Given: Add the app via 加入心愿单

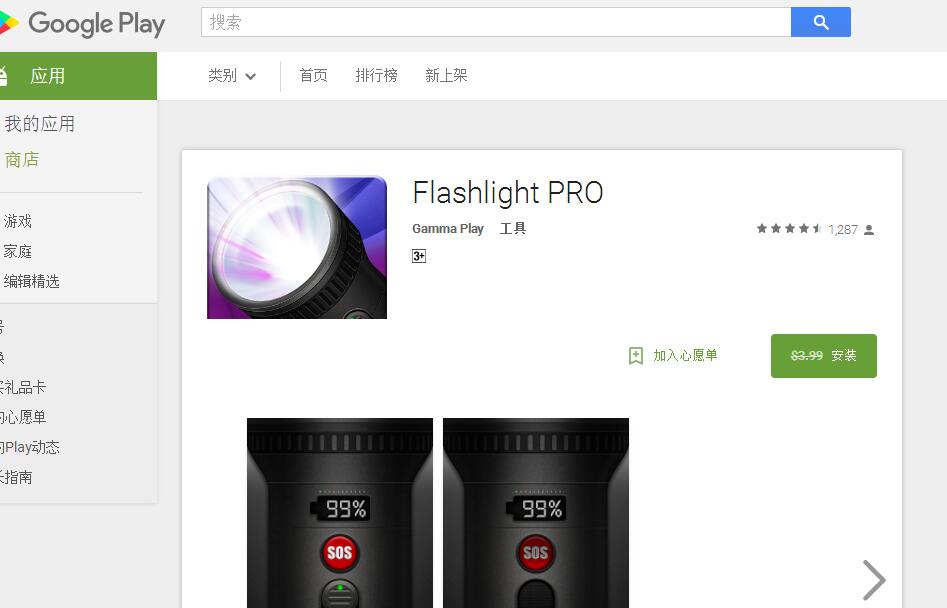Looking at the screenshot, I should click(673, 356).
